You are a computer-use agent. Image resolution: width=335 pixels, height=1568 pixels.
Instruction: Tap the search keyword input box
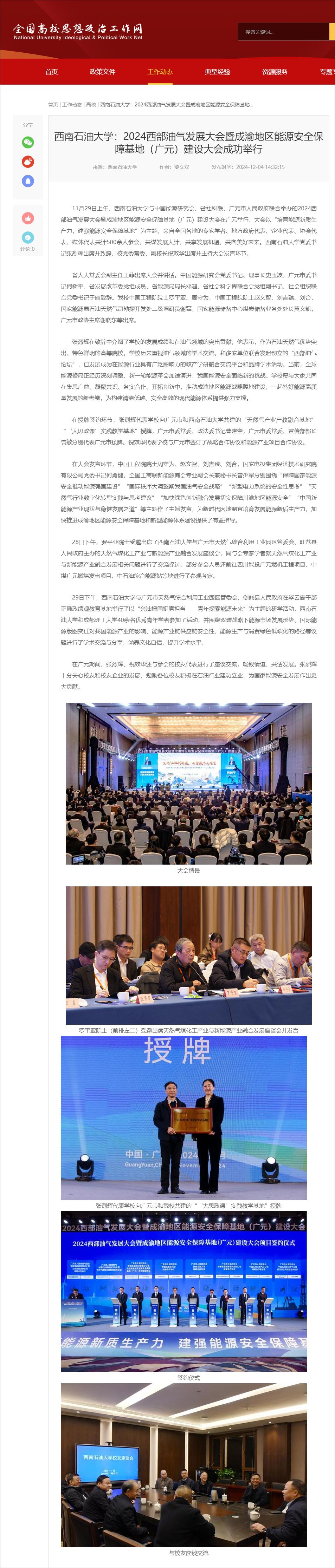click(x=282, y=32)
